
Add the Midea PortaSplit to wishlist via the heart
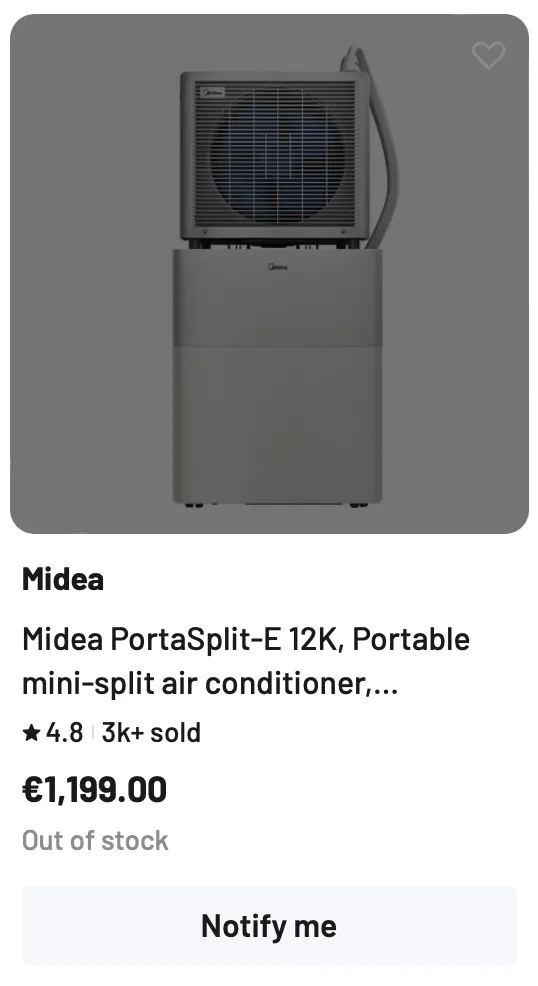[488, 55]
